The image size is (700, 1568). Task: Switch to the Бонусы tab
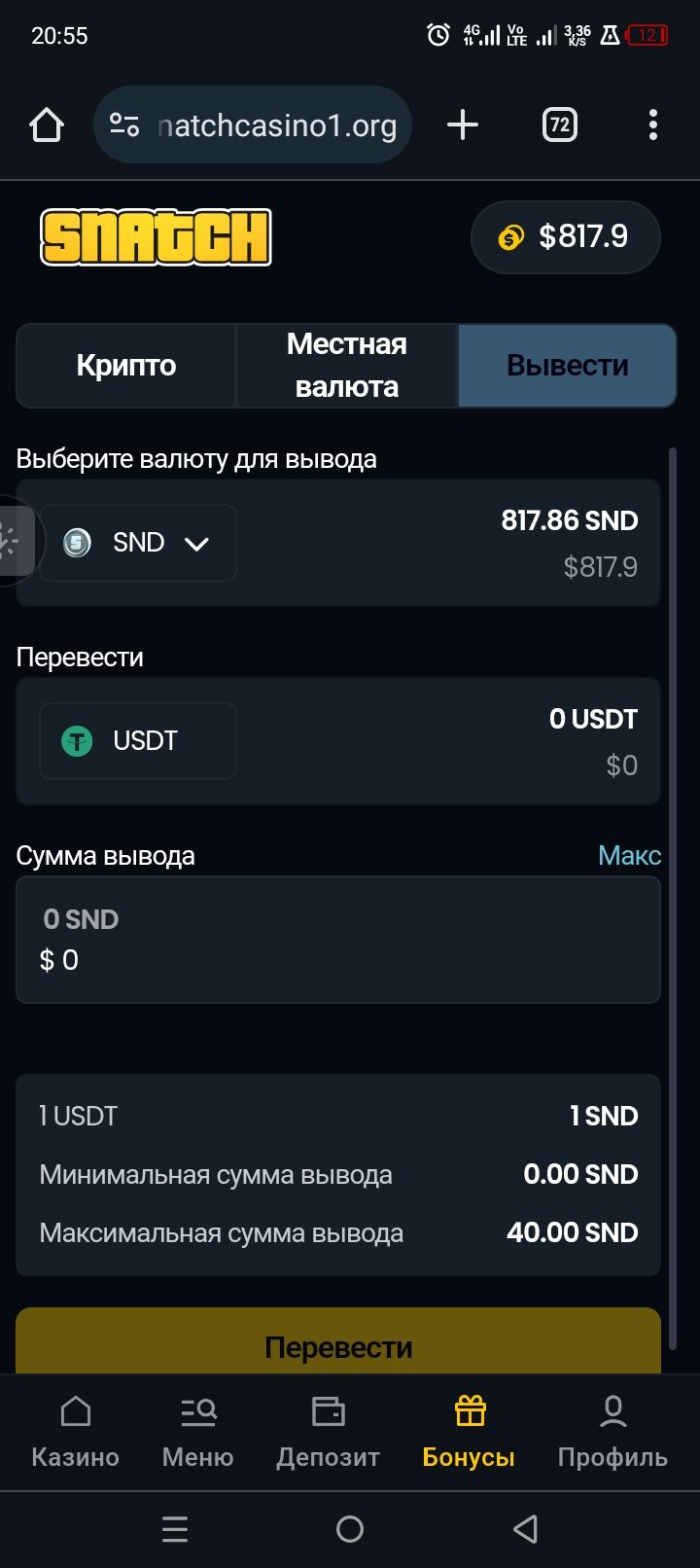[469, 1432]
